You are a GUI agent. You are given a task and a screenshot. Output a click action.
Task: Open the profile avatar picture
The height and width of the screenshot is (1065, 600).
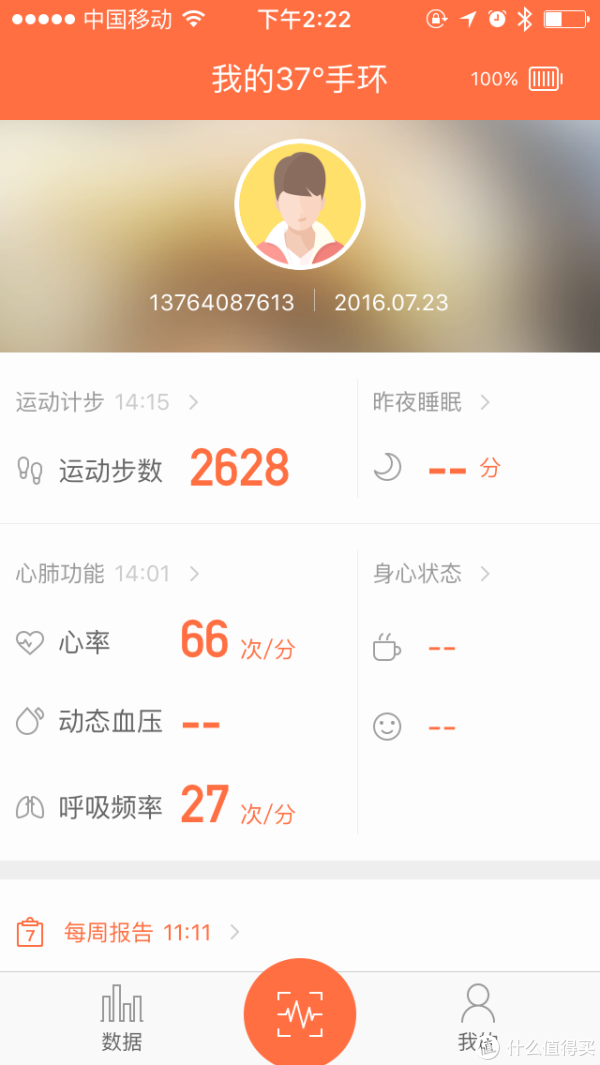(x=300, y=205)
